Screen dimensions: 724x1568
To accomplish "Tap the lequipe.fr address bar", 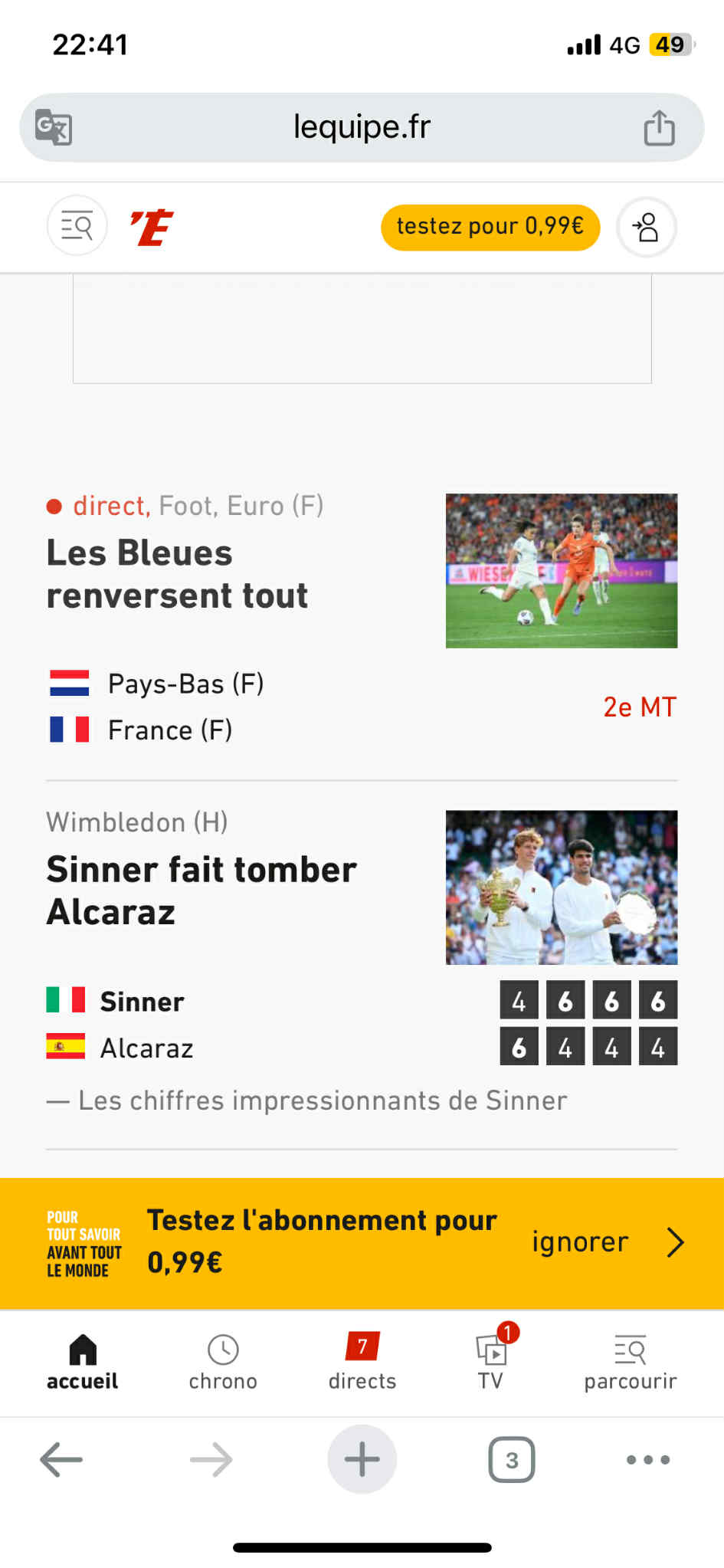I will (362, 127).
